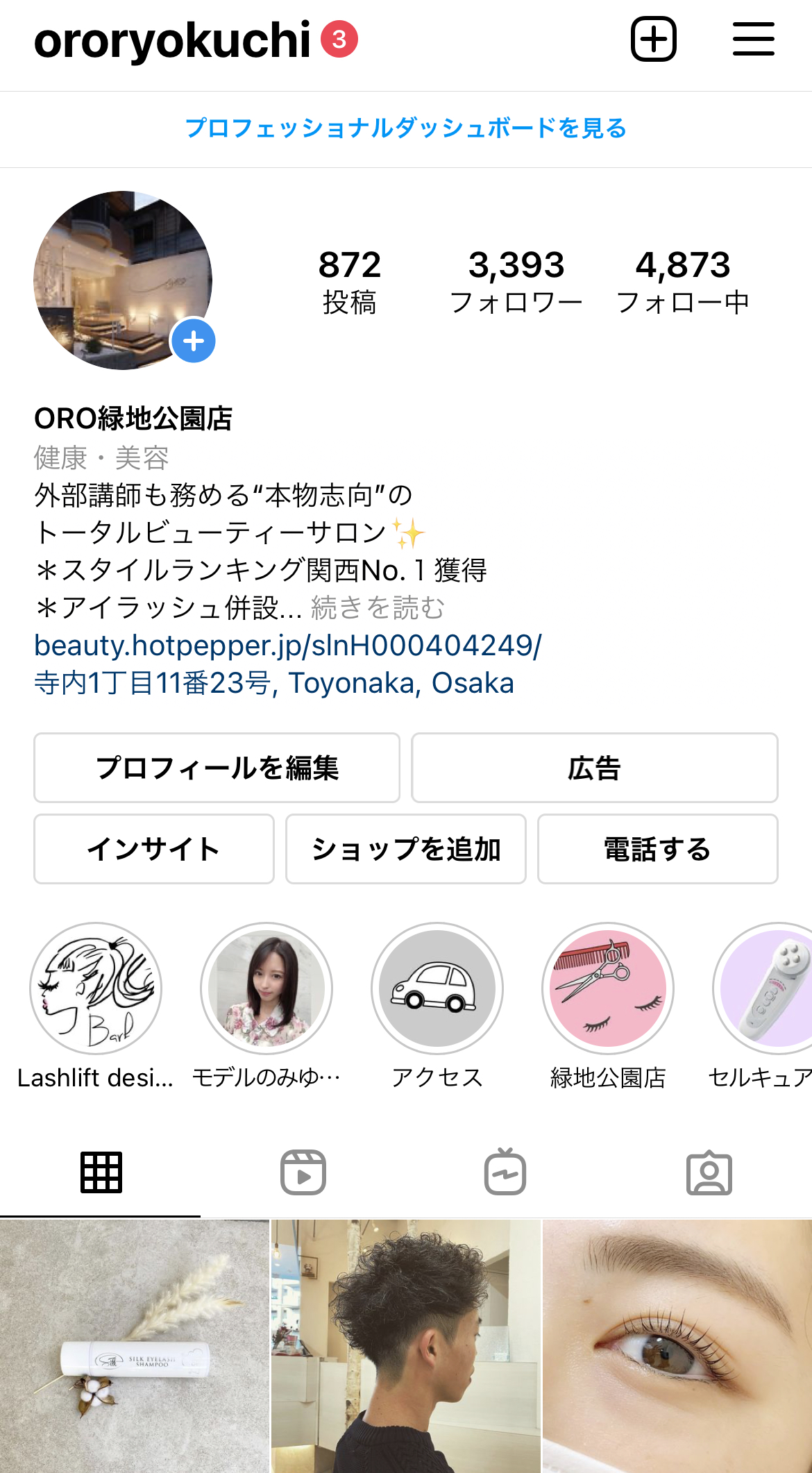View the 4,873 フォロー中 list

click(x=683, y=281)
